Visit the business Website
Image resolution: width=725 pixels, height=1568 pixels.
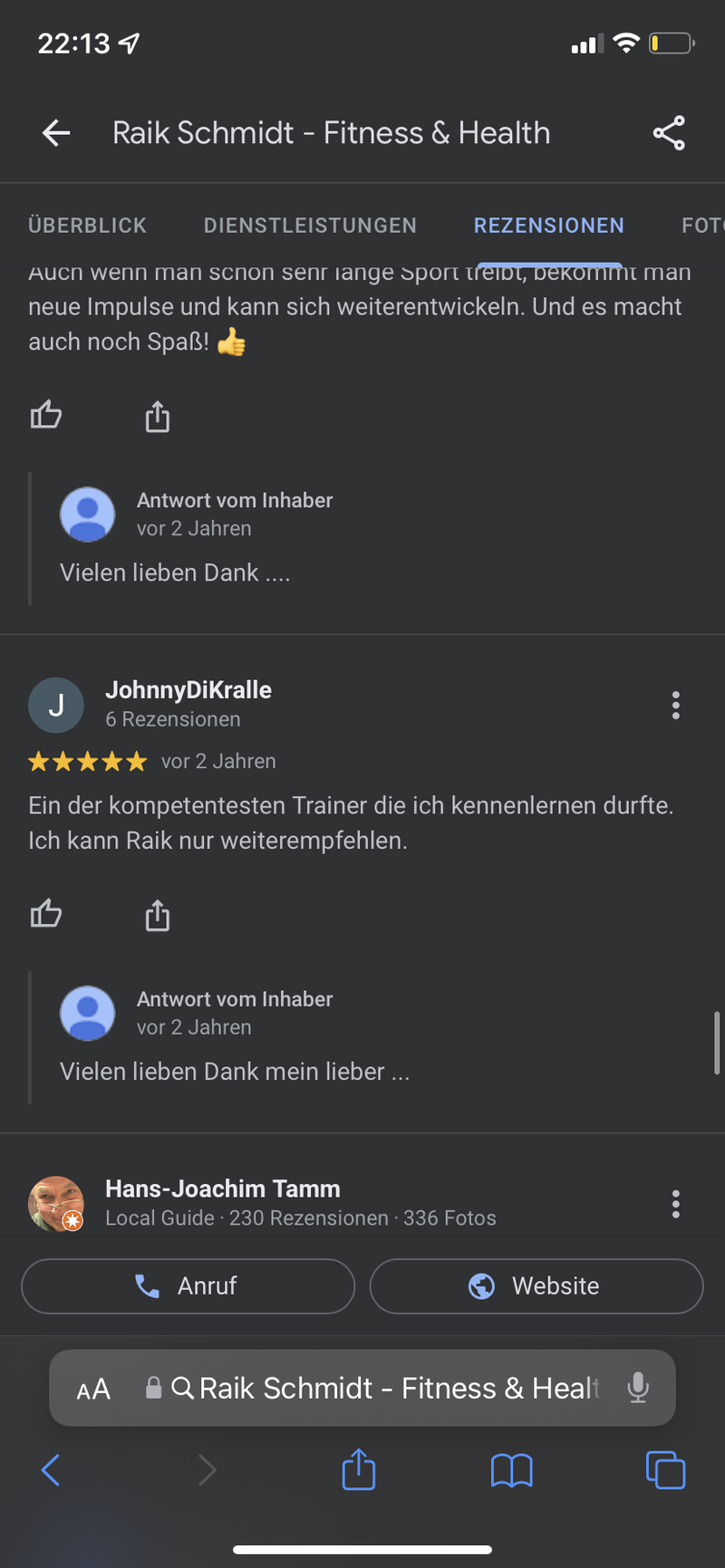pos(536,1285)
